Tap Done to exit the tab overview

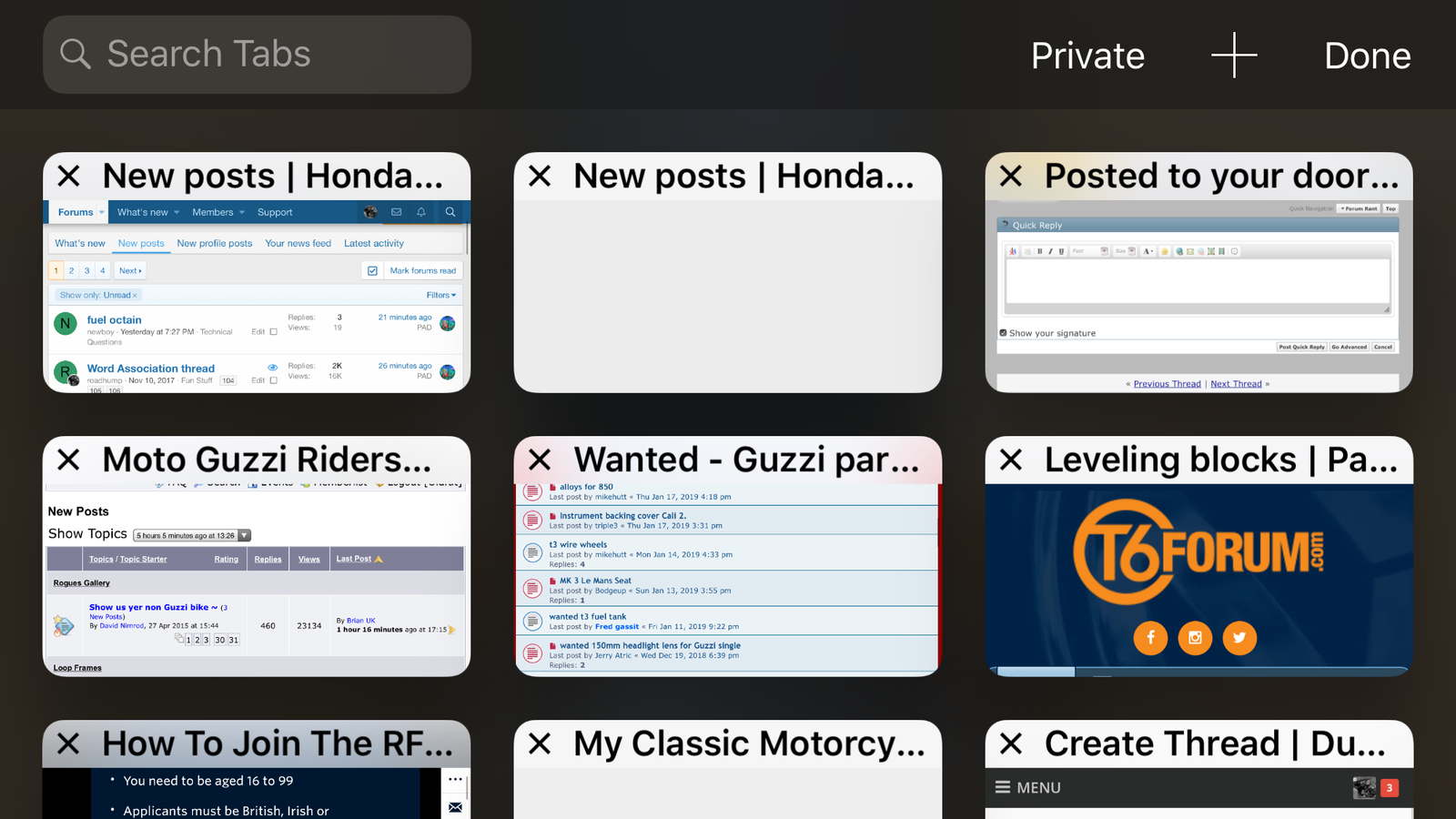(x=1367, y=56)
